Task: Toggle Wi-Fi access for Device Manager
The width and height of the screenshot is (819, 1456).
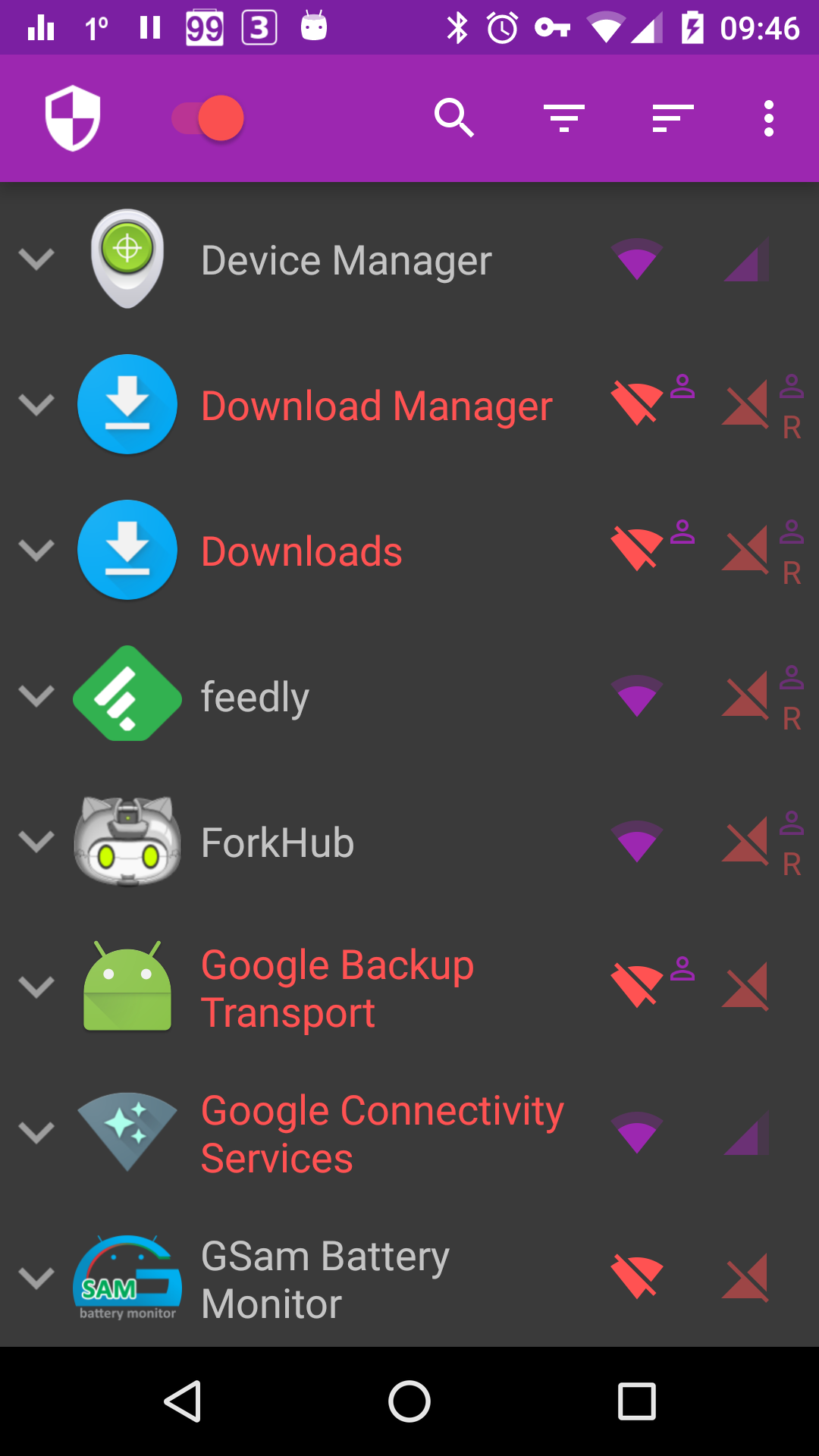Action: click(x=637, y=259)
